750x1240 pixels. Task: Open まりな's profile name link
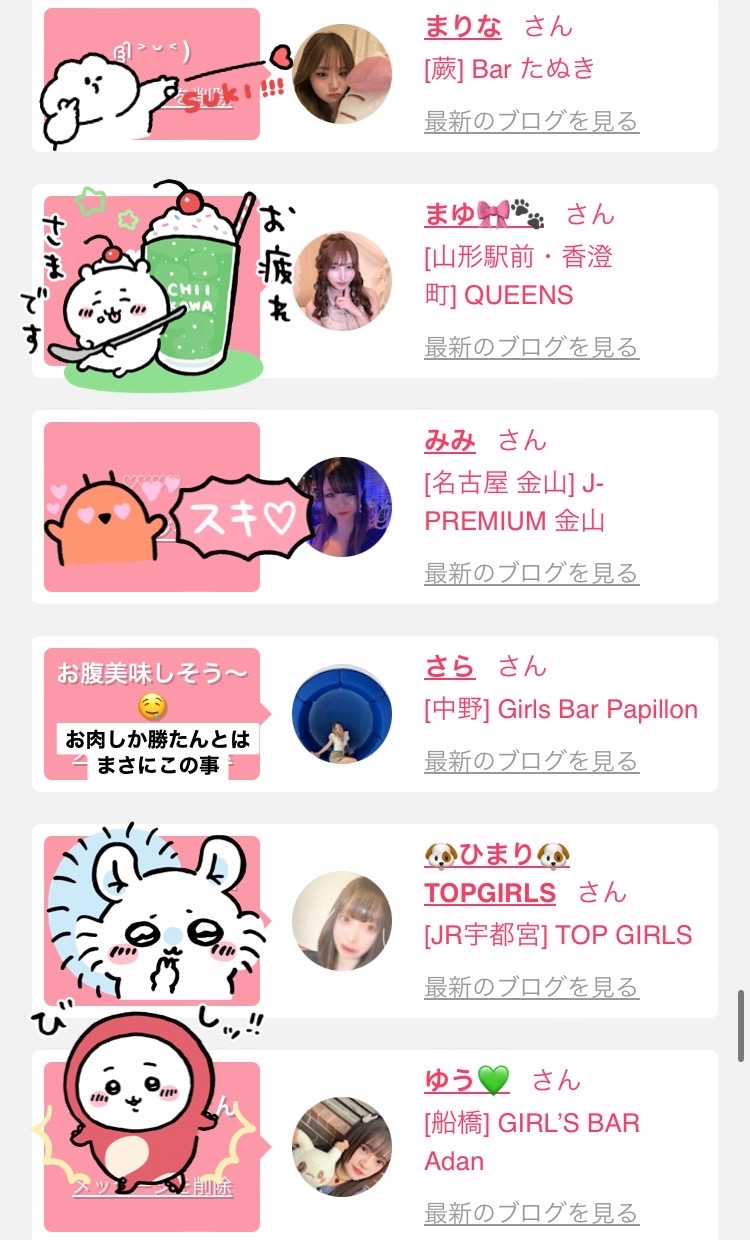point(463,27)
